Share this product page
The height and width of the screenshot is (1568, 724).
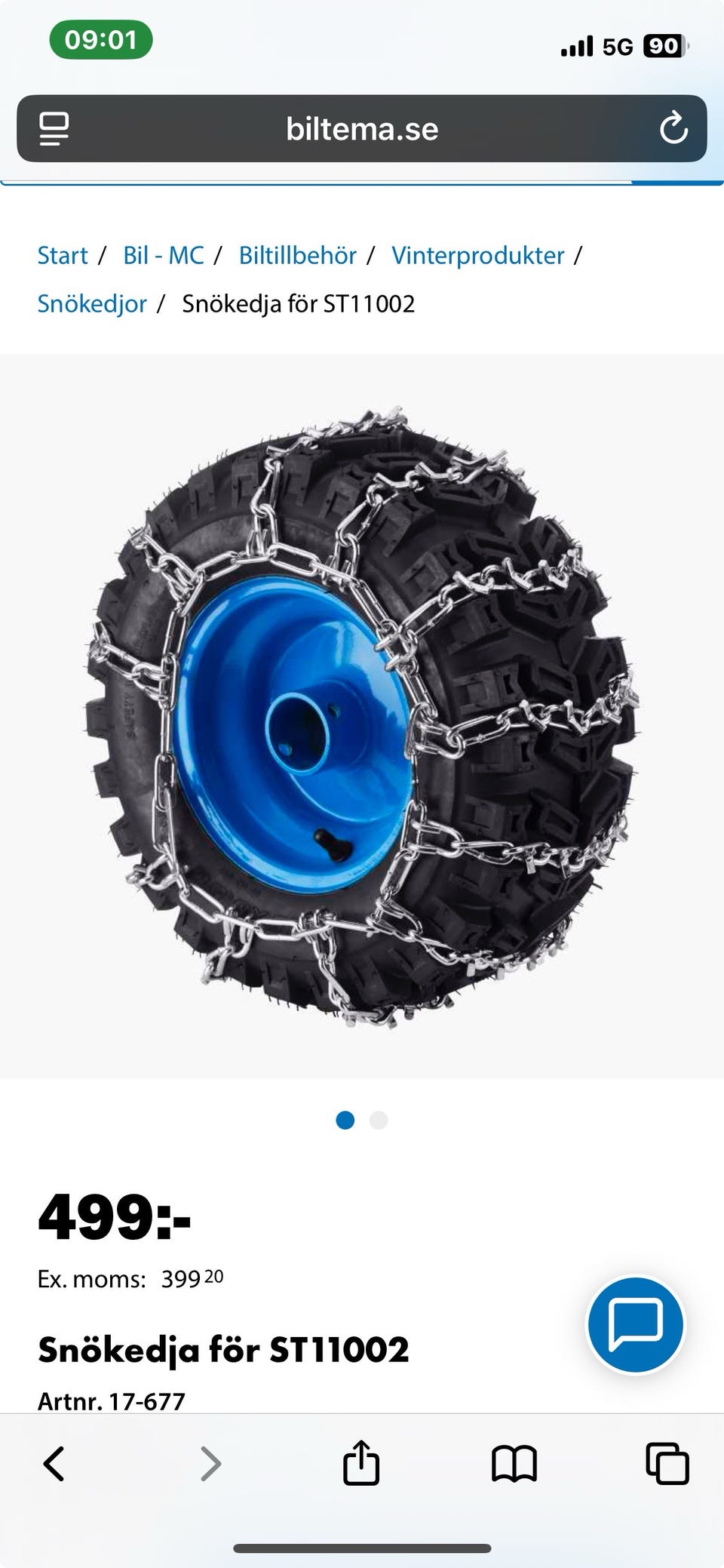pos(361,1462)
